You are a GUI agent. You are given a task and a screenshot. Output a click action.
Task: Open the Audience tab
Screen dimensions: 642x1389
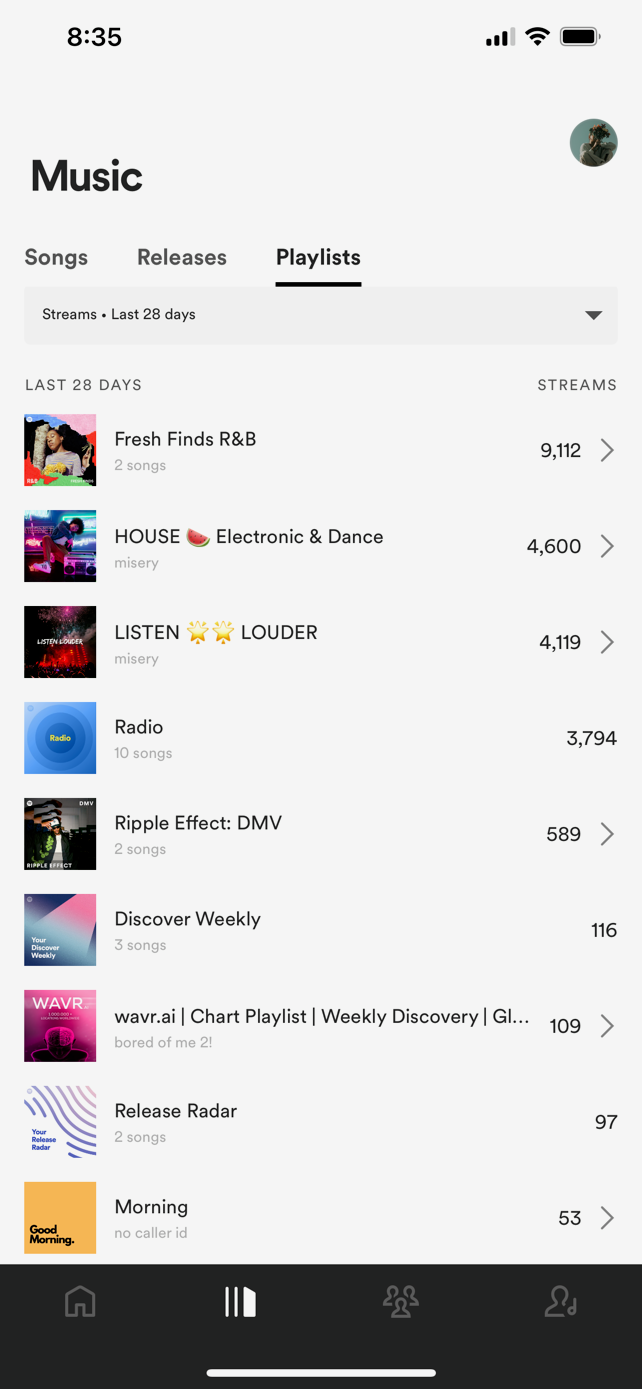tap(401, 1301)
